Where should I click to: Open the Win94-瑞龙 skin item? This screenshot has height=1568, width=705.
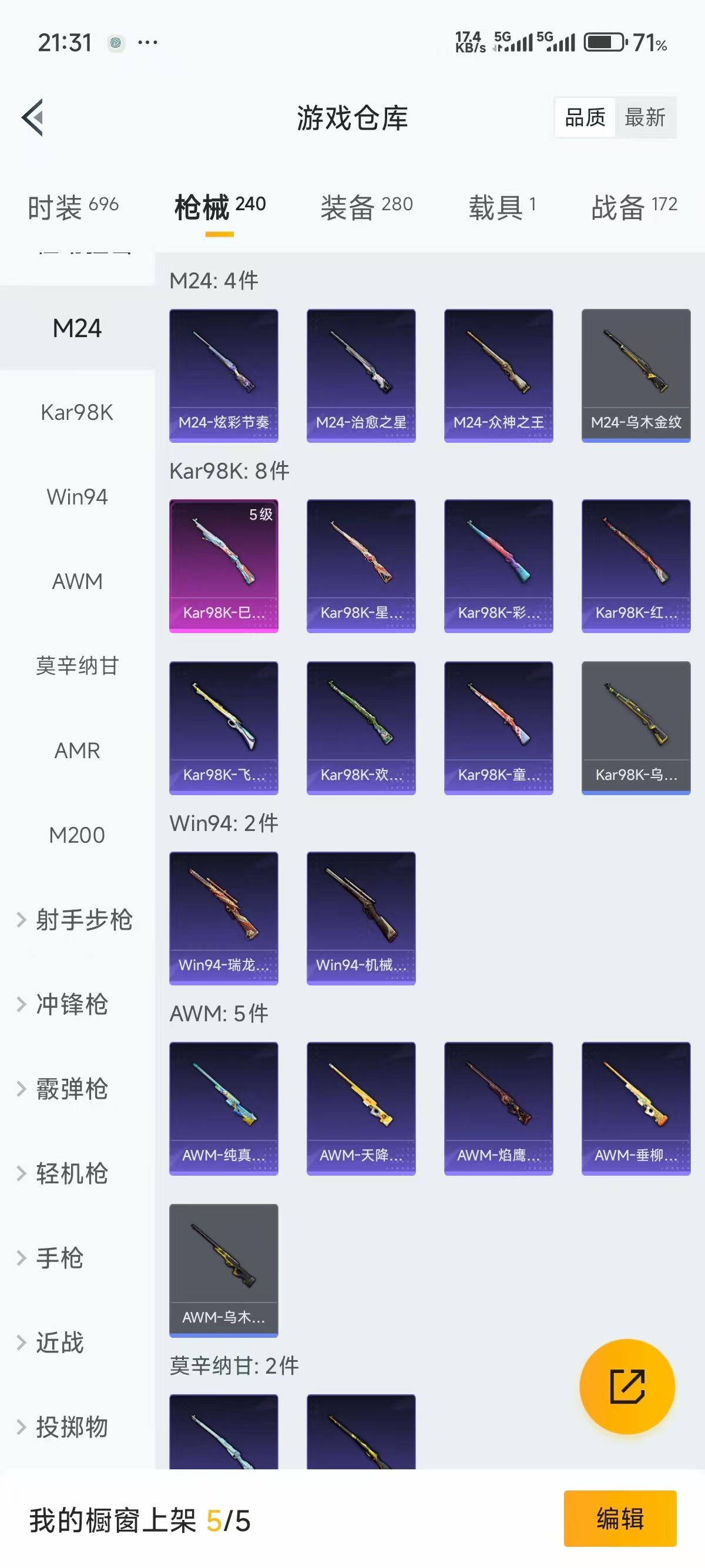click(223, 917)
